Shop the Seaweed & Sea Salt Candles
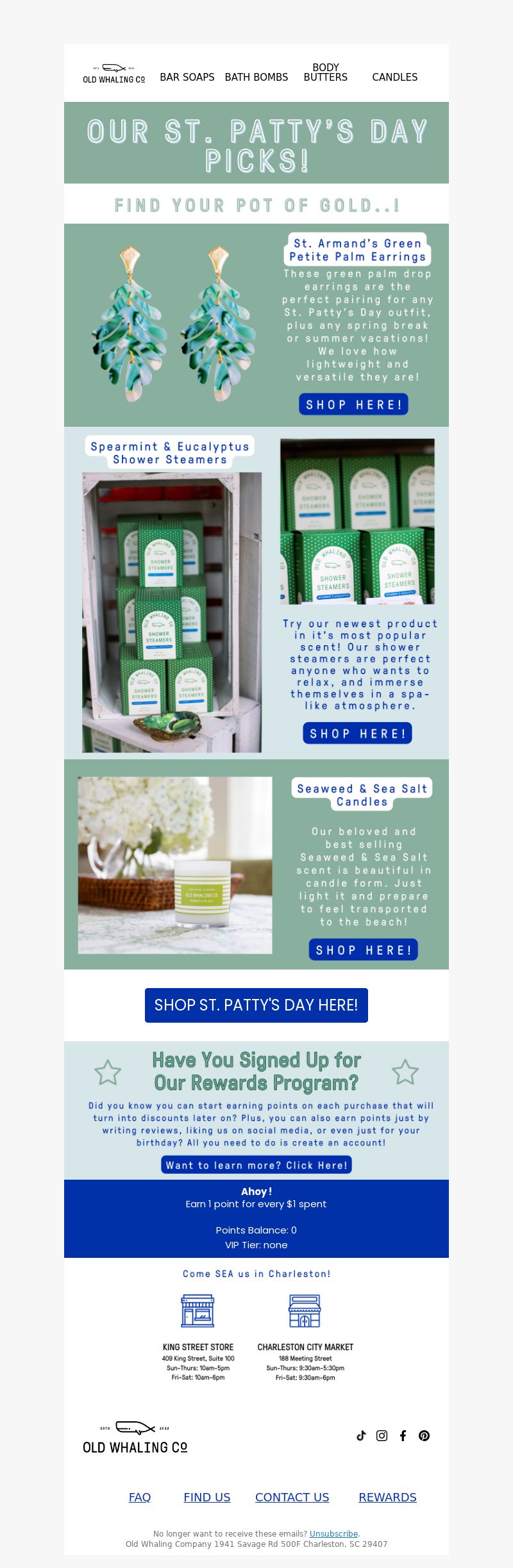The image size is (513, 1568). [363, 950]
